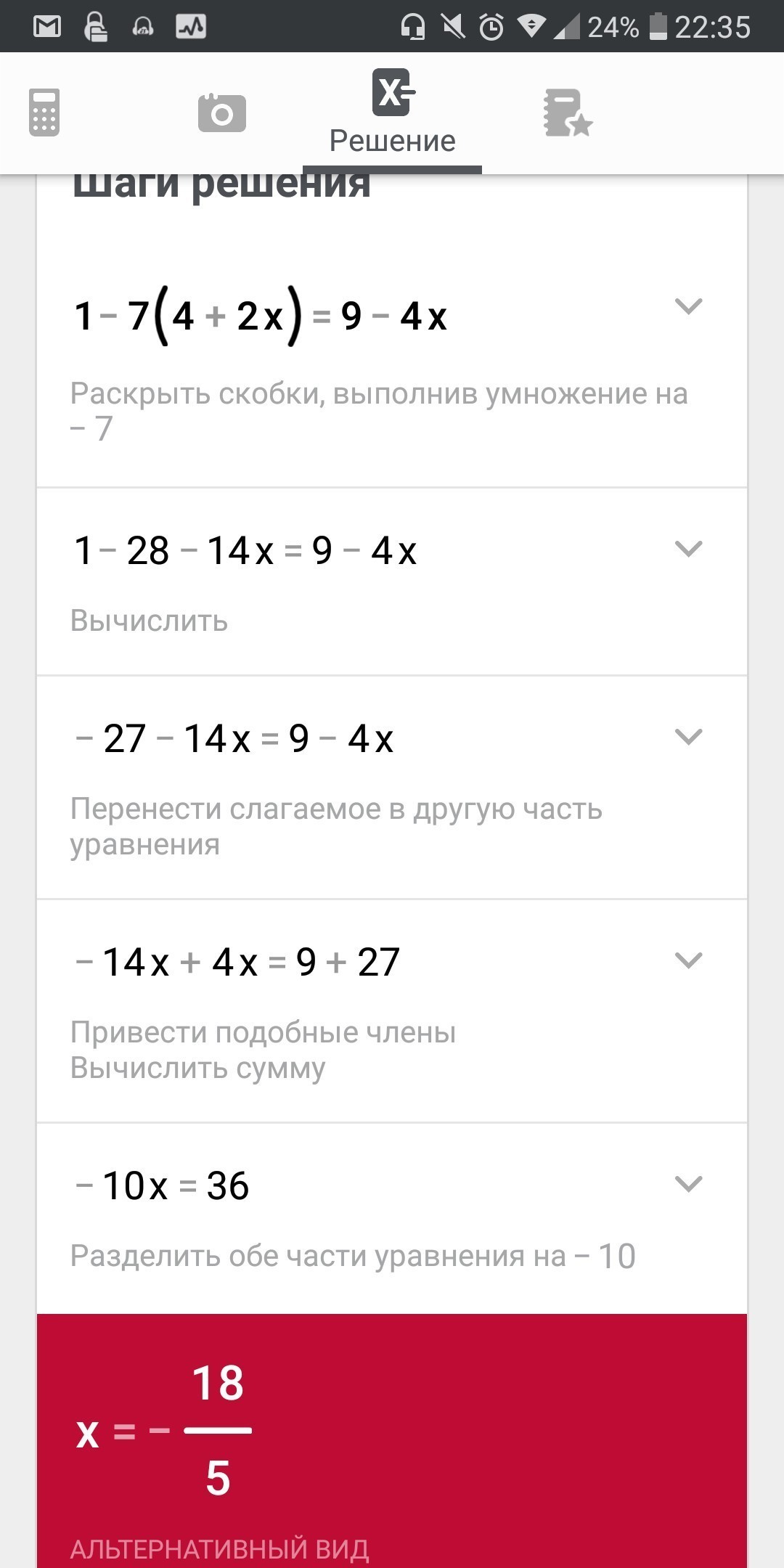Expand the step −27 − 14x = 9 − 4x

click(x=688, y=737)
